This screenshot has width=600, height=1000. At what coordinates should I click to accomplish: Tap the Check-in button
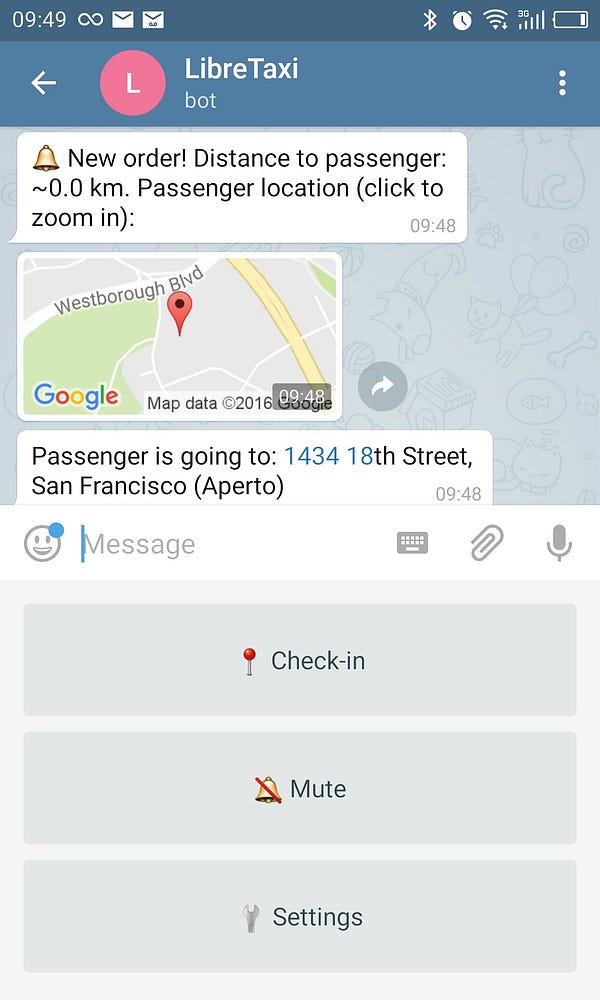300,660
